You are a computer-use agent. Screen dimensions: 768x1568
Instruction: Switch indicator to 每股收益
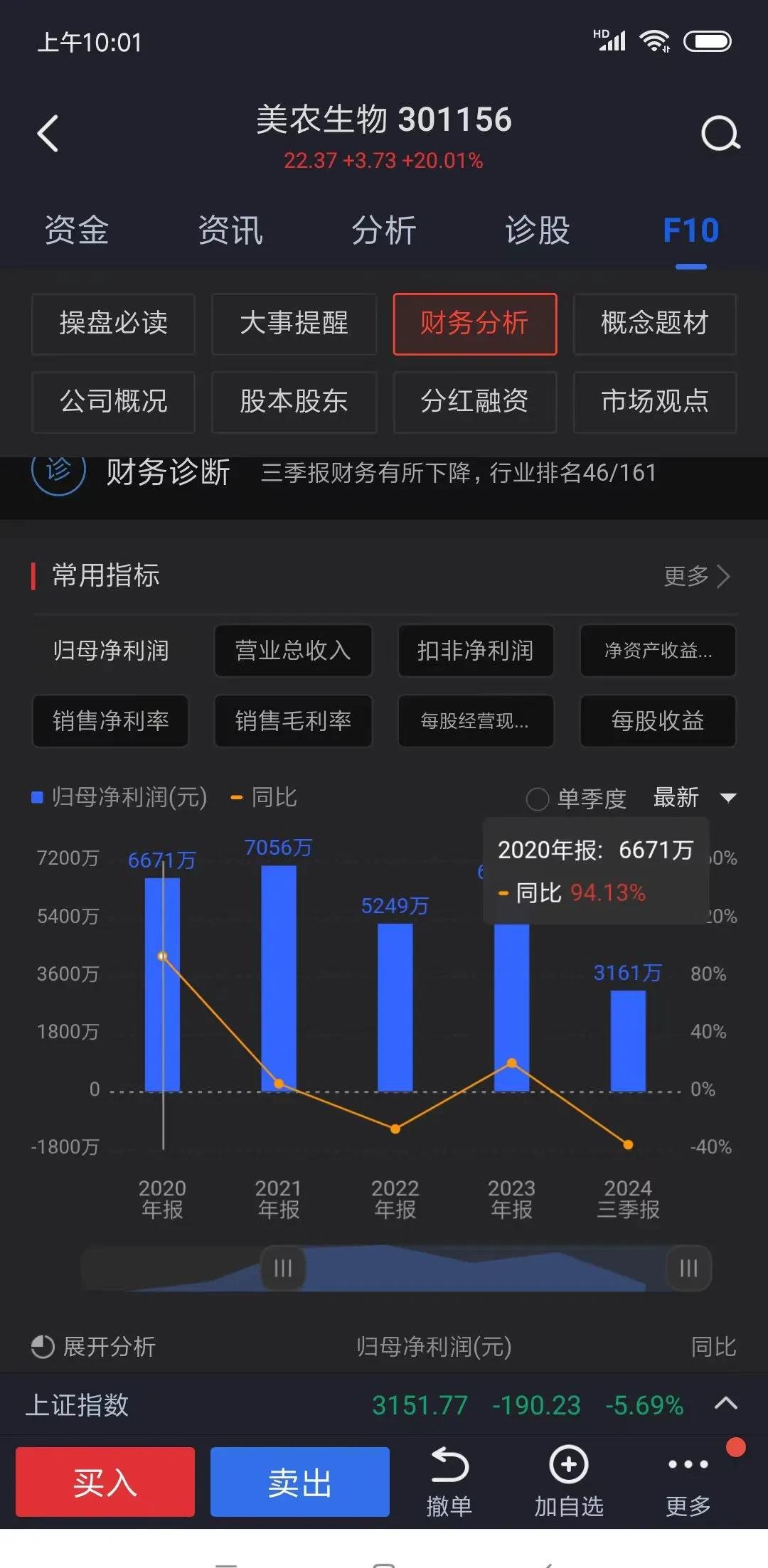pyautogui.click(x=656, y=721)
